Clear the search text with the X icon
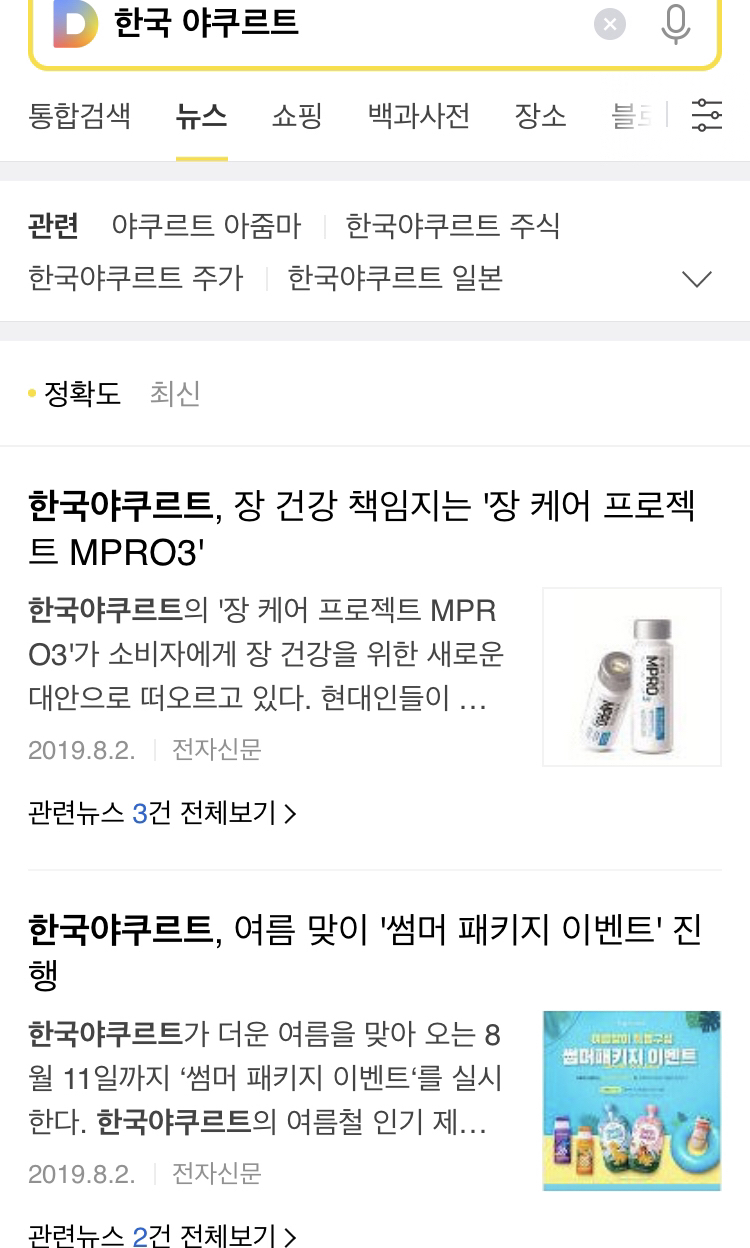This screenshot has height=1248, width=750. (x=610, y=24)
